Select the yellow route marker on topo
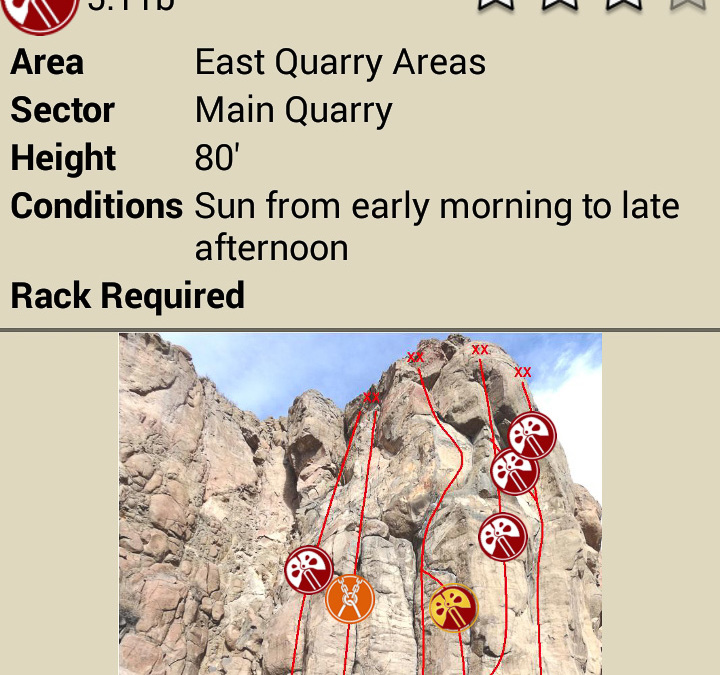The width and height of the screenshot is (720, 675). click(453, 608)
